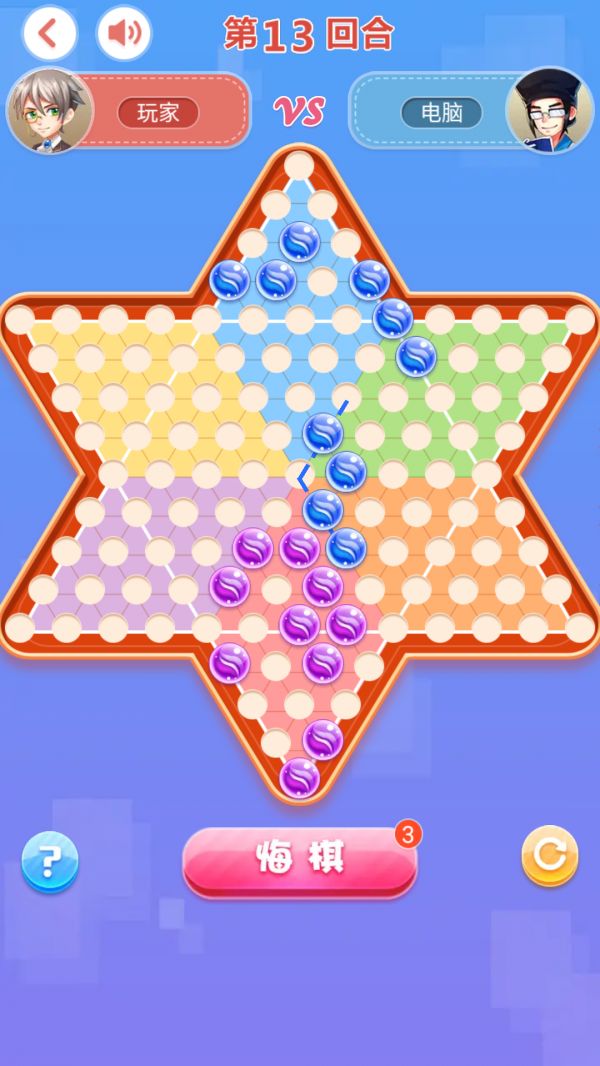600x1066 pixels.
Task: Select the topmost blue marble on the board
Action: [299, 241]
